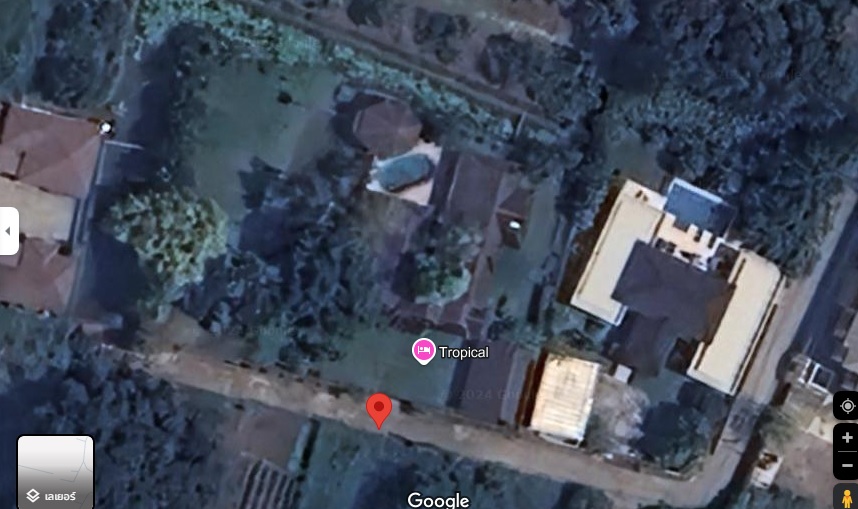This screenshot has width=858, height=509.
Task: Center map on my location
Action: coord(846,405)
